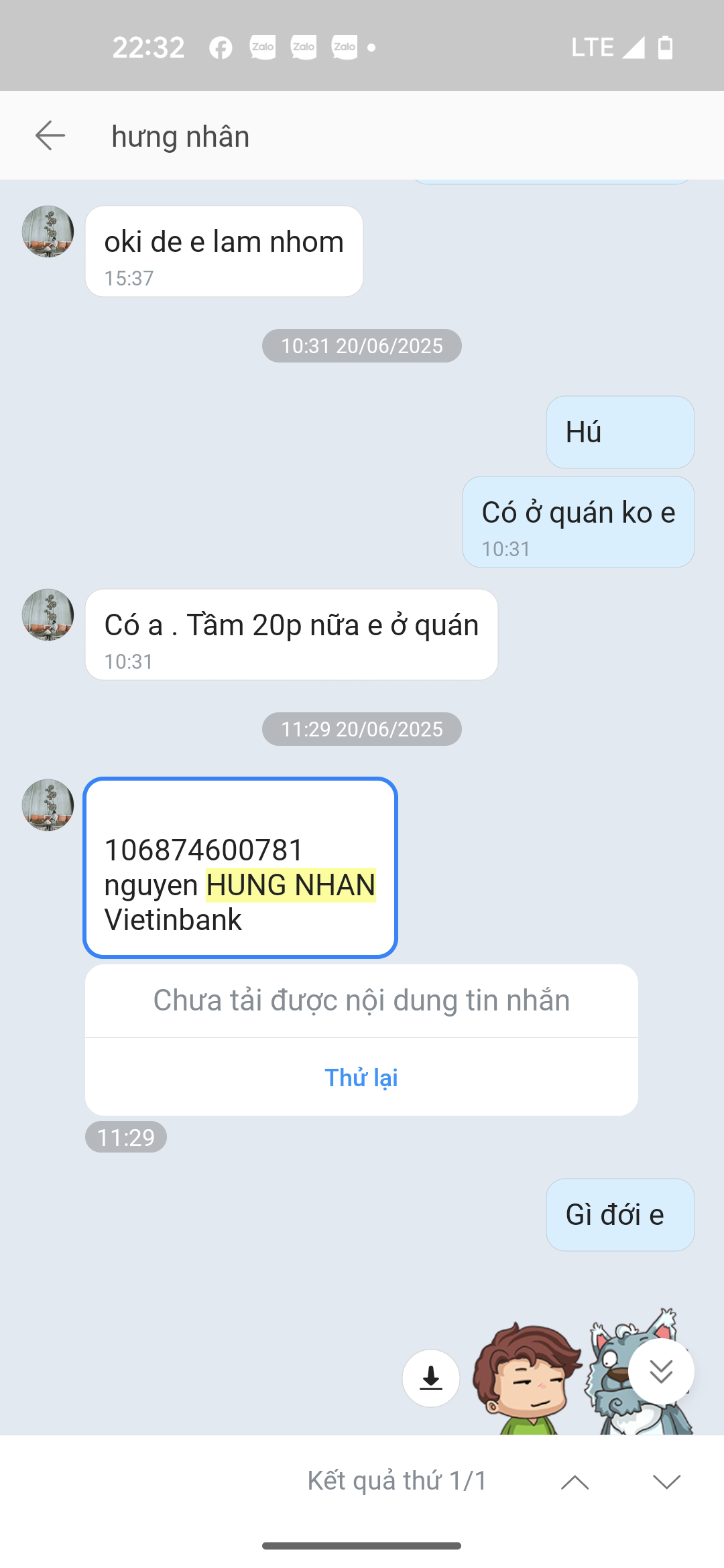The image size is (724, 1568).
Task: Tap the LTE signal indicator
Action: [x=593, y=47]
